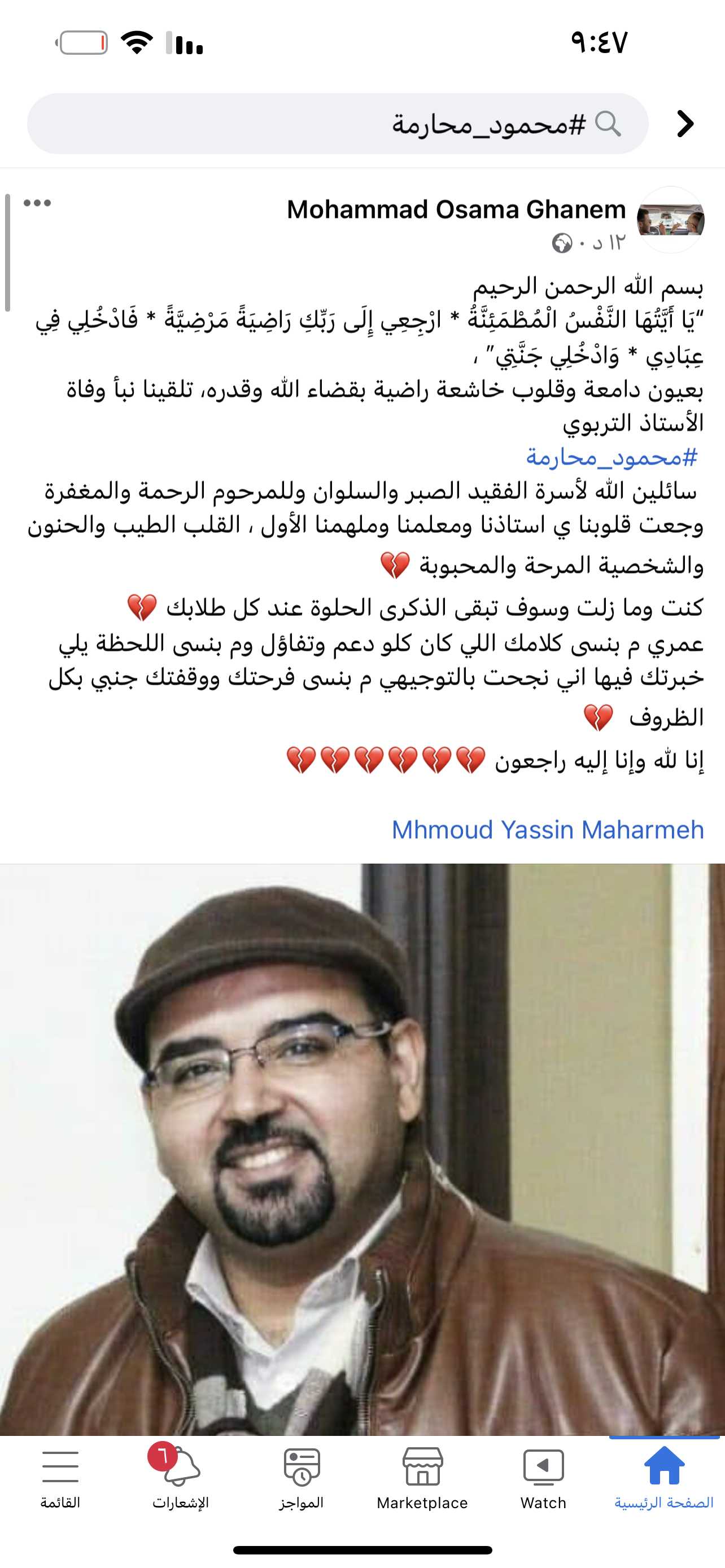The image size is (725, 1568).
Task: Open the القائمة menu tab
Action: 60,1477
